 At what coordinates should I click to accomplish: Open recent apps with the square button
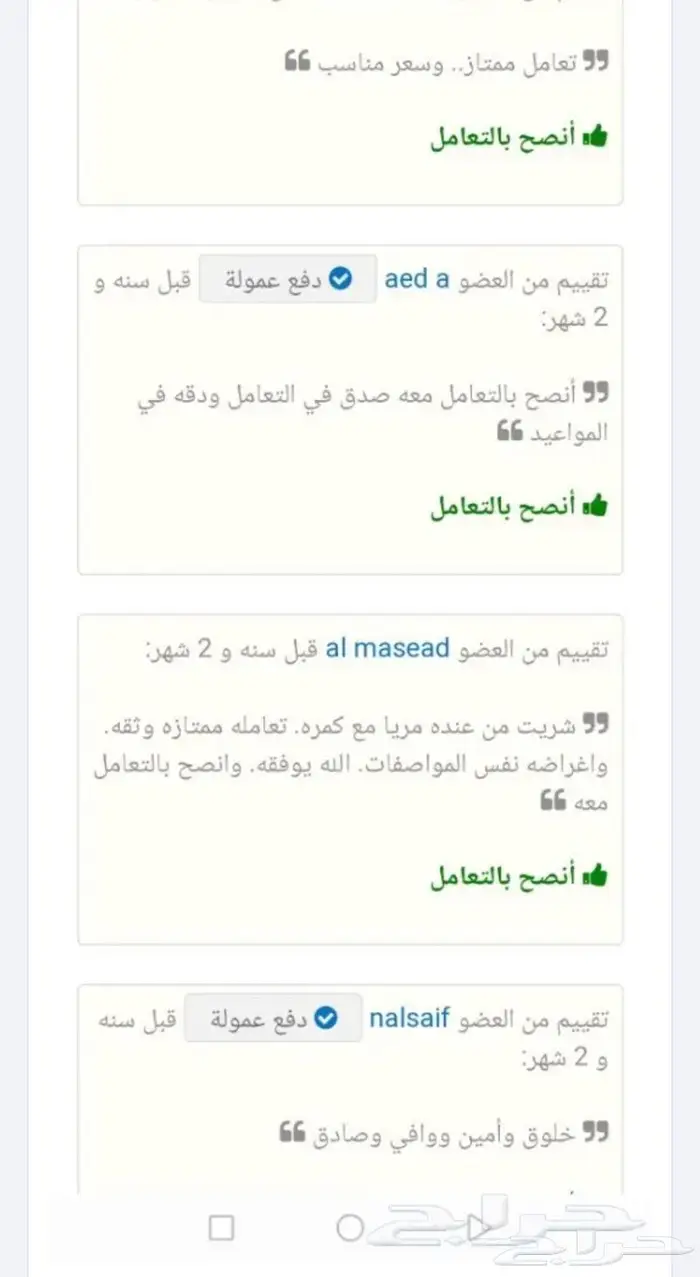[x=221, y=1228]
